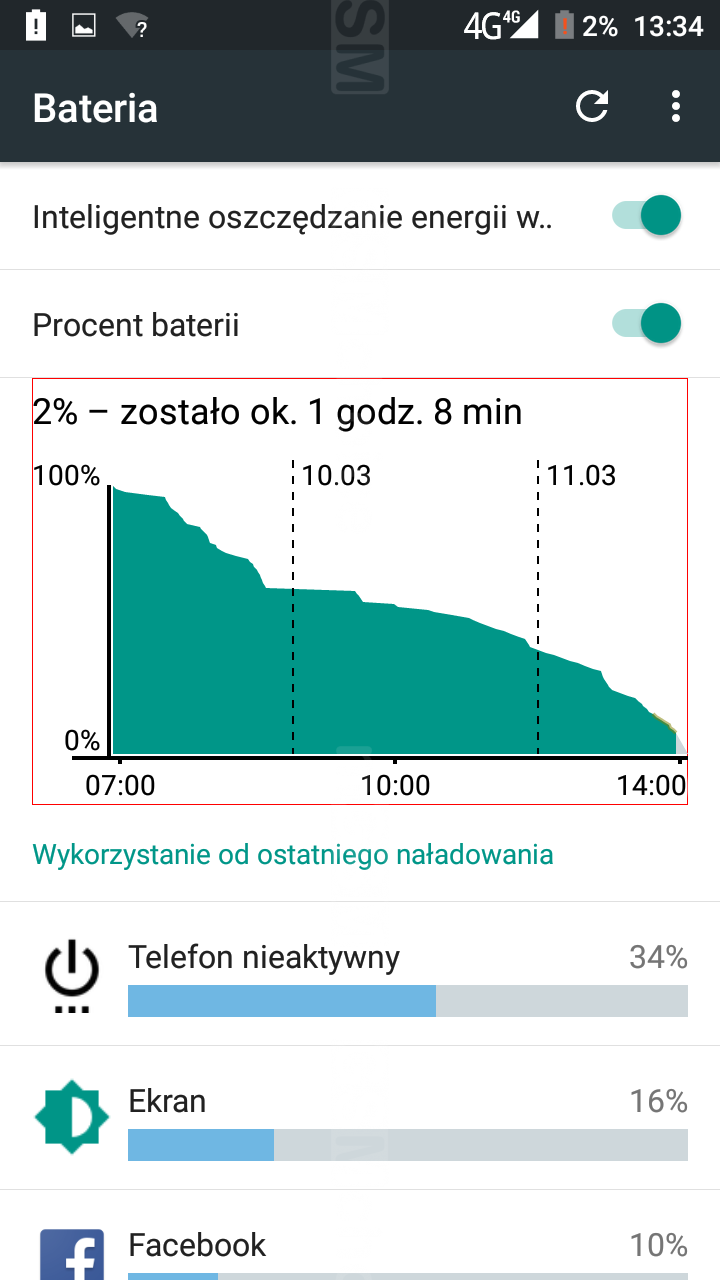Open the overflow menu

[x=677, y=106]
